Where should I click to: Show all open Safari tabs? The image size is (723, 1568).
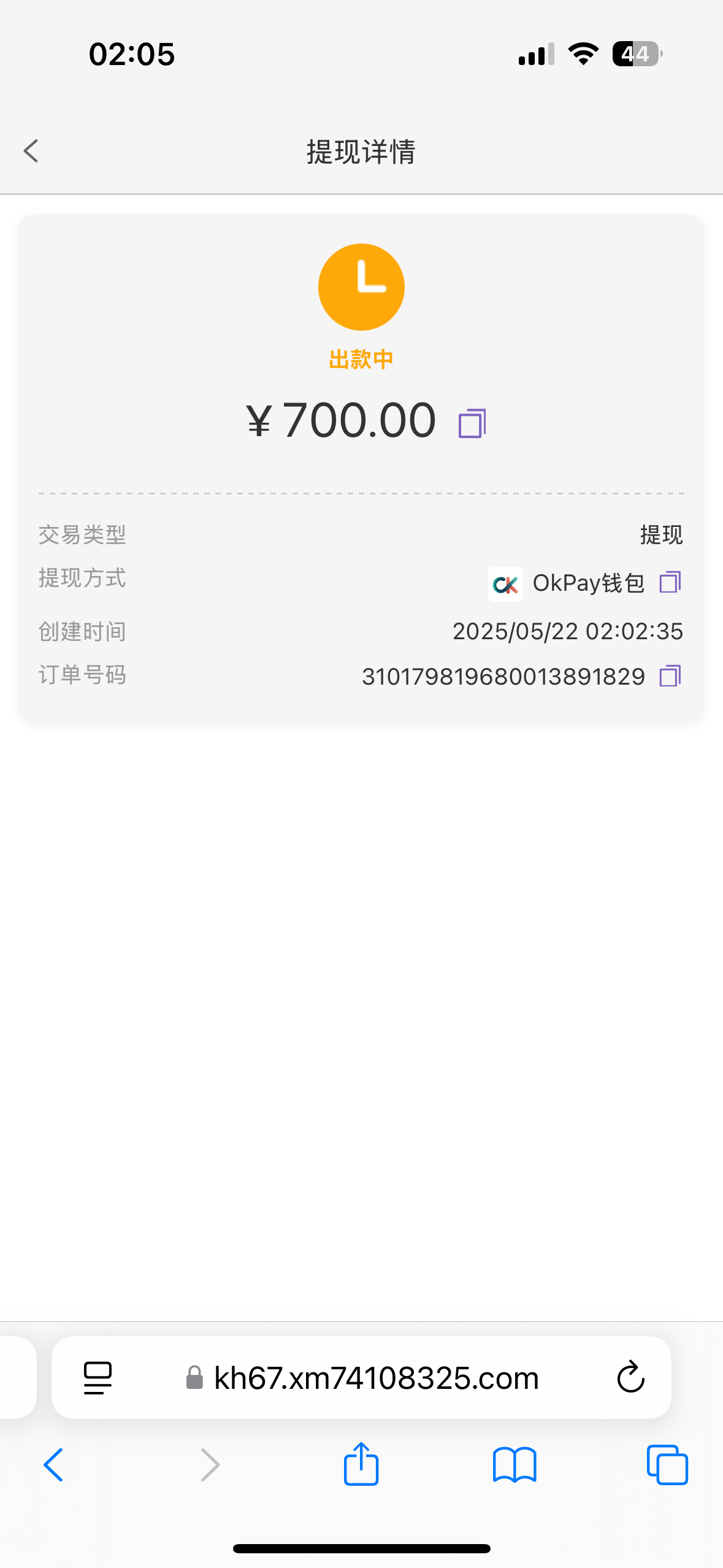[x=667, y=1465]
